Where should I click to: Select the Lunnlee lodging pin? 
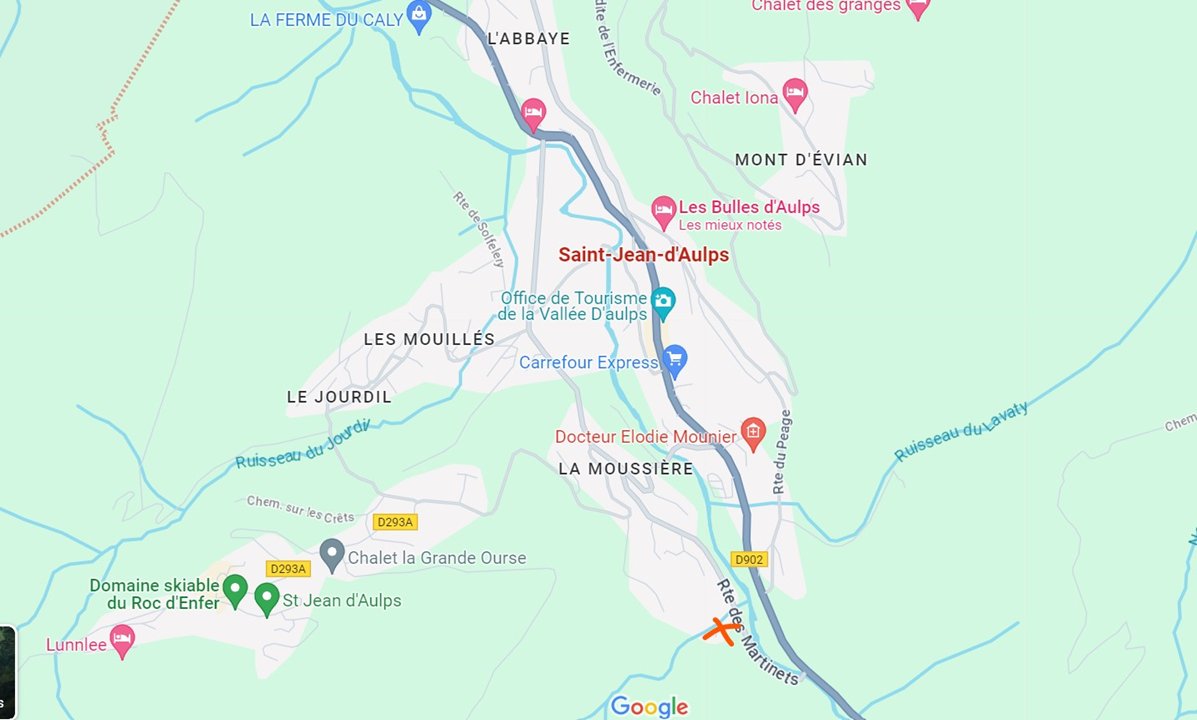tap(122, 640)
